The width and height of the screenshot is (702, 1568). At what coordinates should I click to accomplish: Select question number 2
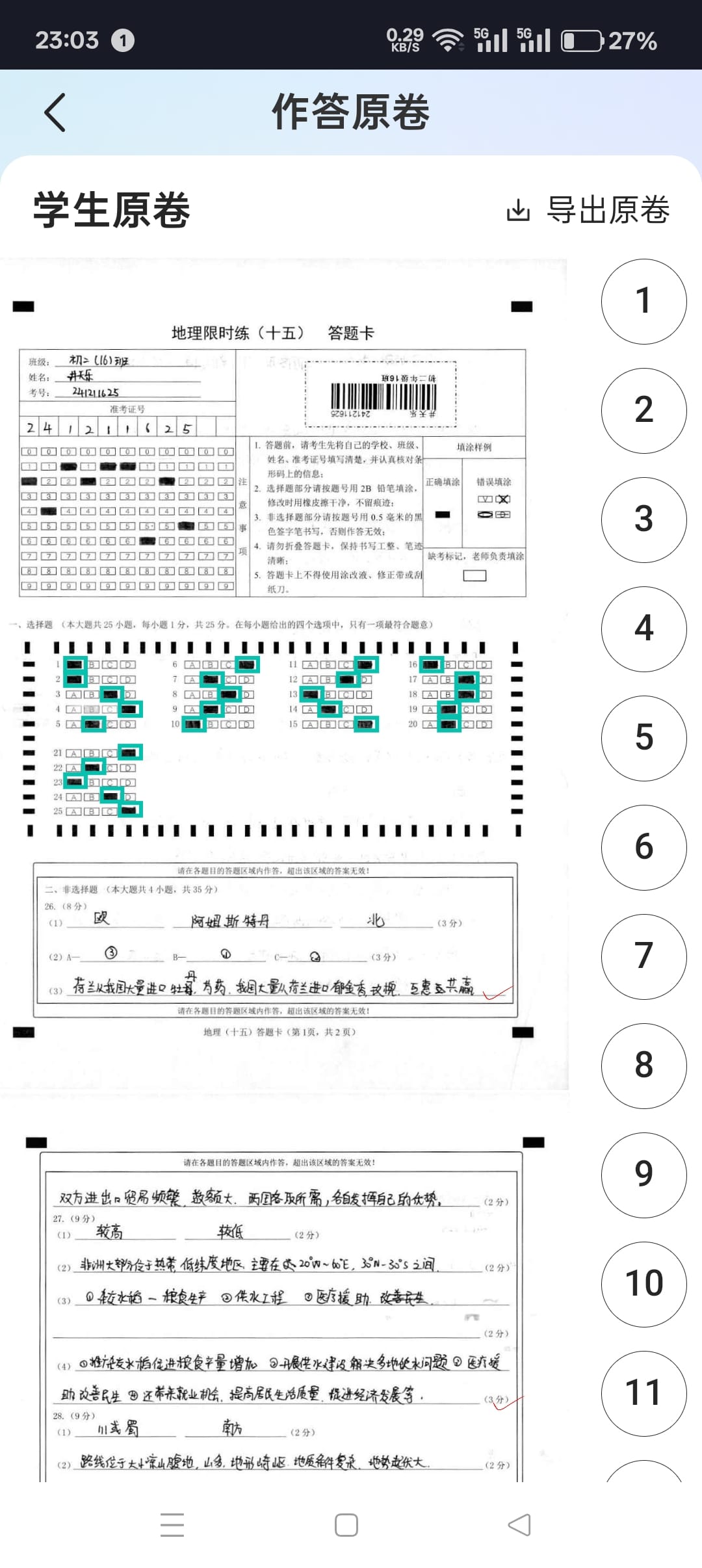[643, 410]
